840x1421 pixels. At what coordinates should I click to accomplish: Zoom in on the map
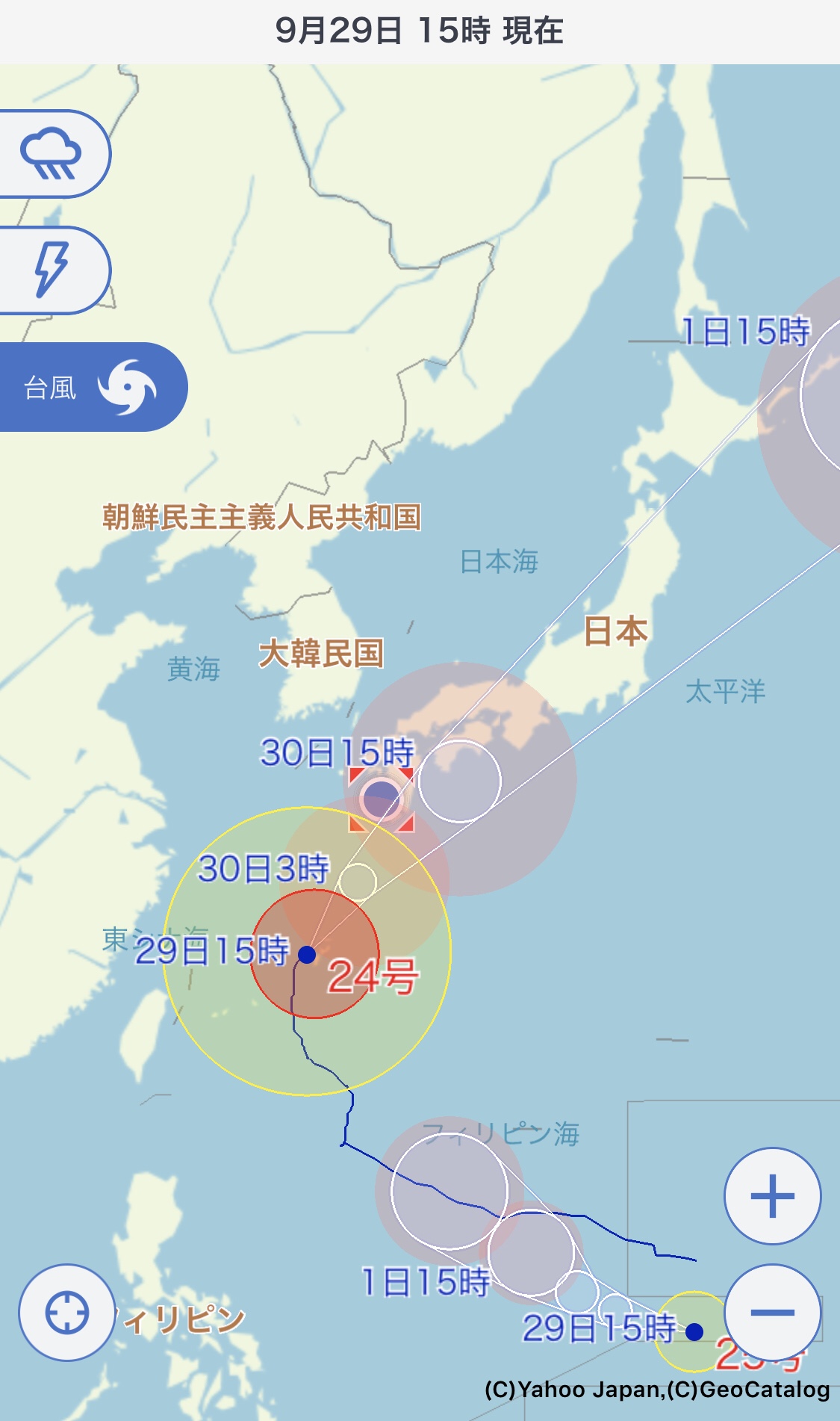[x=772, y=1196]
